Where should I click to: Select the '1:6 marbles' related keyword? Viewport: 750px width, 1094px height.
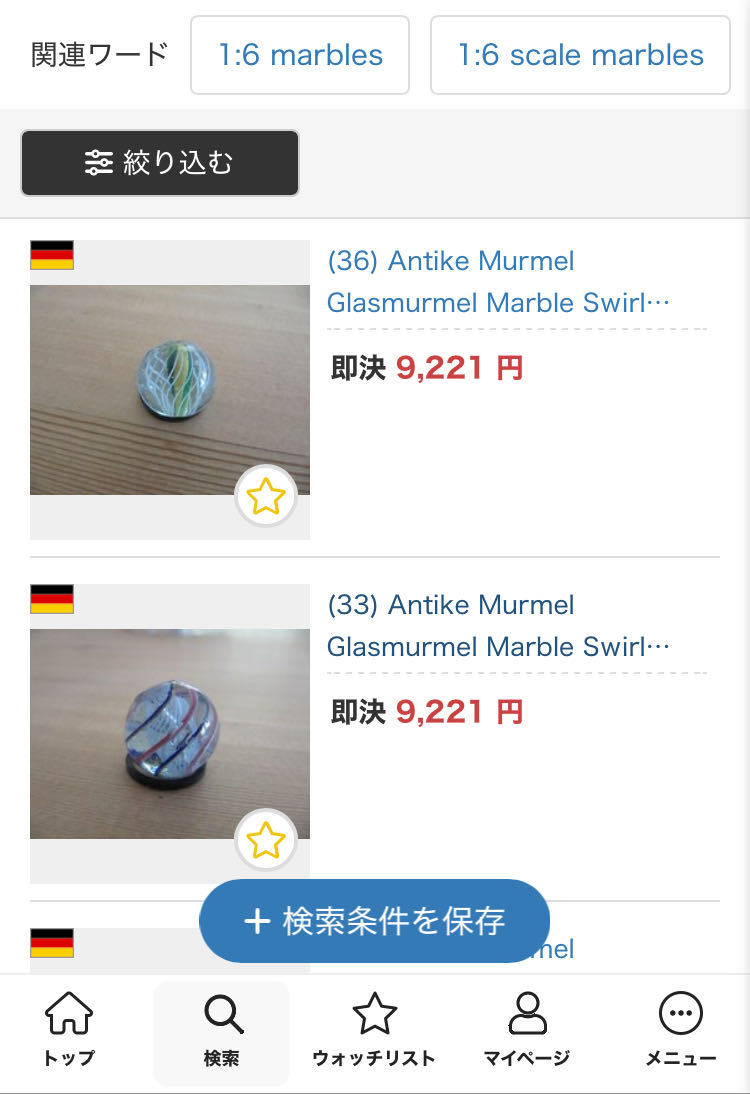(x=300, y=55)
